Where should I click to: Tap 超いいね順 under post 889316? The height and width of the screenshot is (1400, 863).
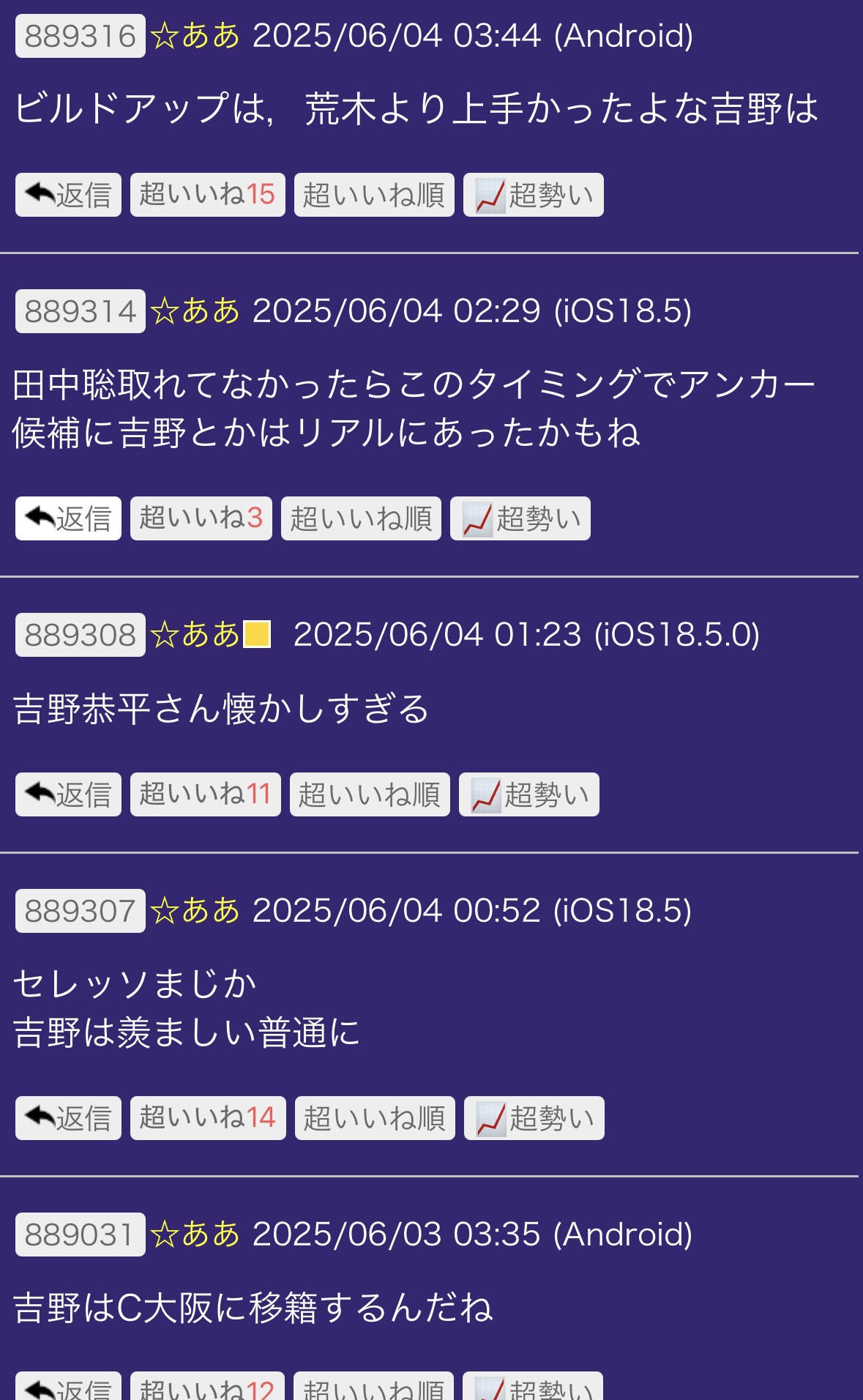point(374,195)
